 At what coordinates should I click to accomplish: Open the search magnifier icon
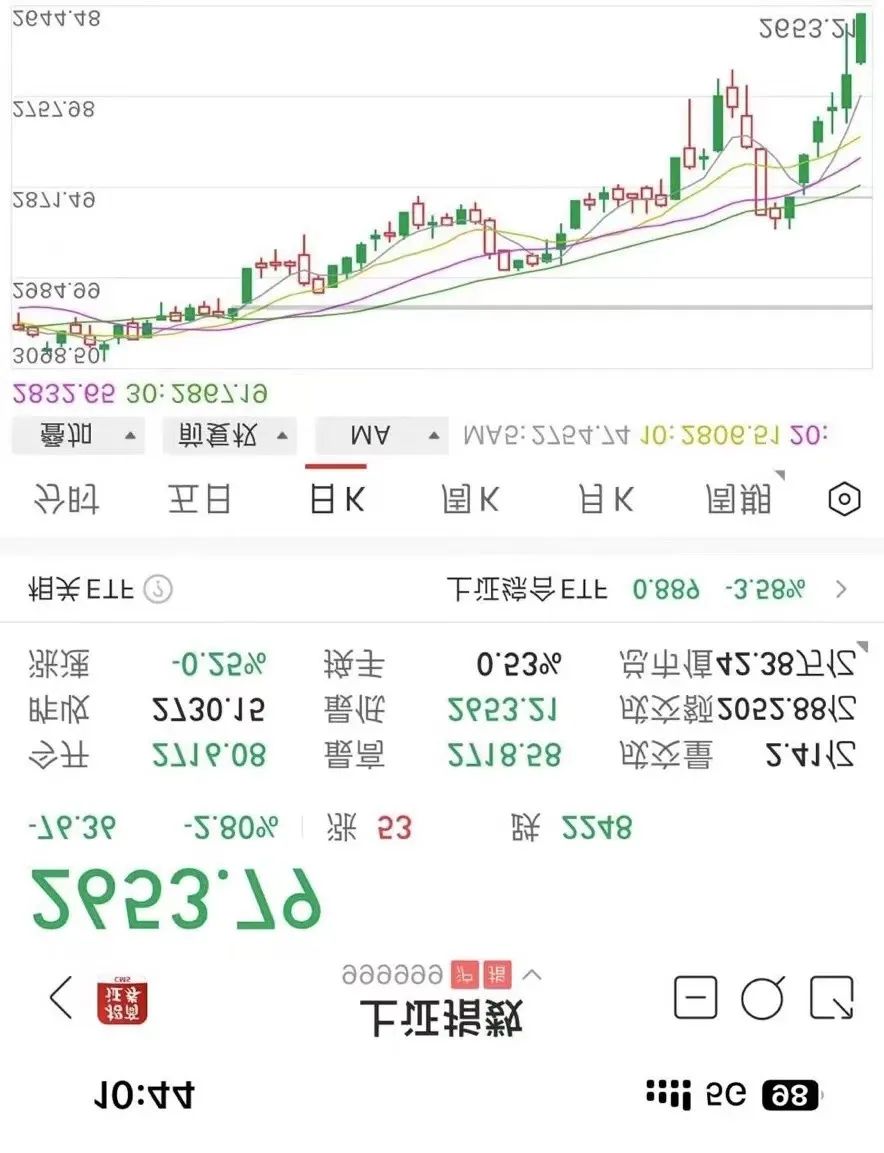[x=762, y=998]
